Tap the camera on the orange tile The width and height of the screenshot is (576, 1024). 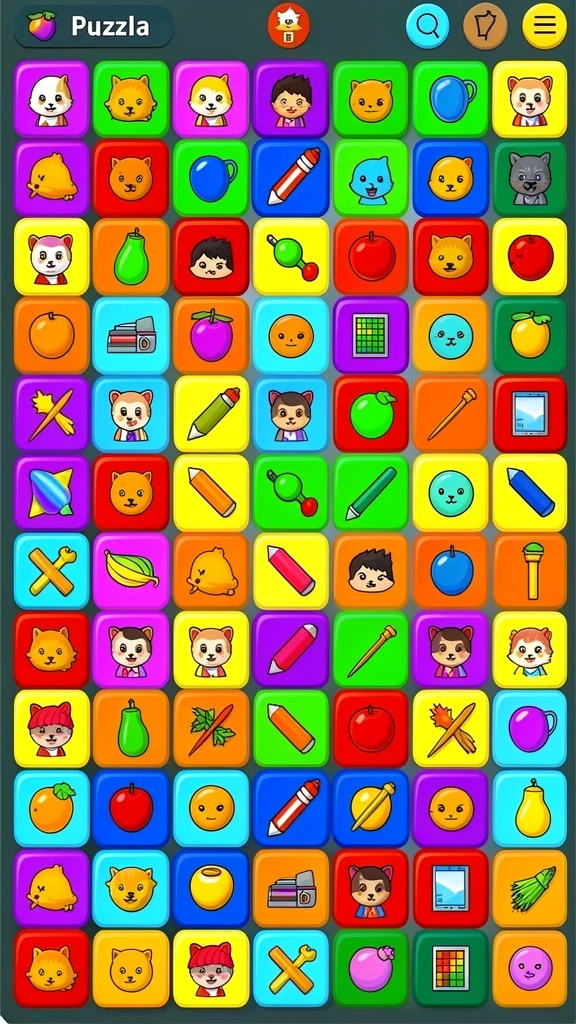(x=291, y=888)
